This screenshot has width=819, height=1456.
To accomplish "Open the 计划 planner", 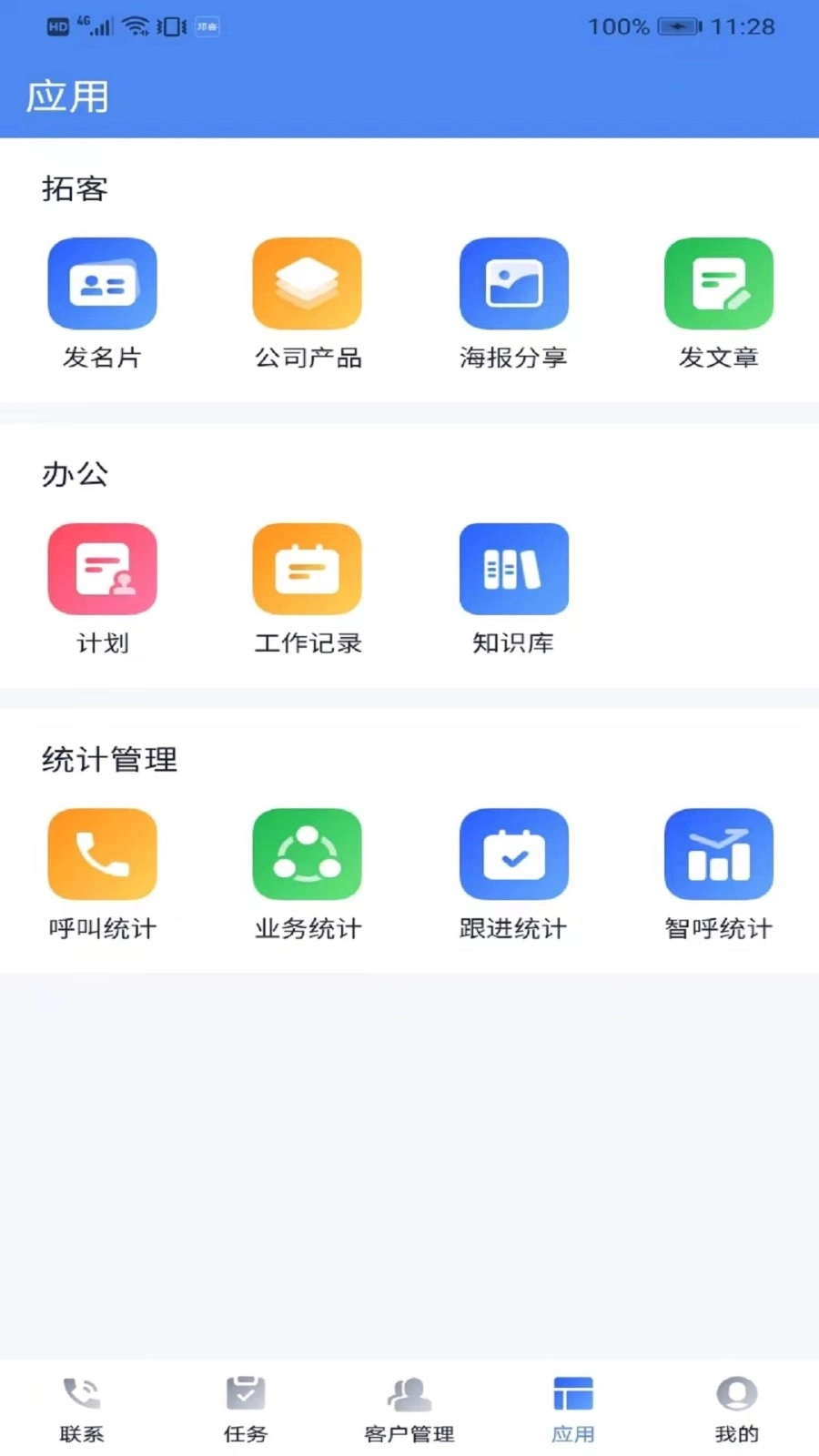I will click(x=102, y=570).
